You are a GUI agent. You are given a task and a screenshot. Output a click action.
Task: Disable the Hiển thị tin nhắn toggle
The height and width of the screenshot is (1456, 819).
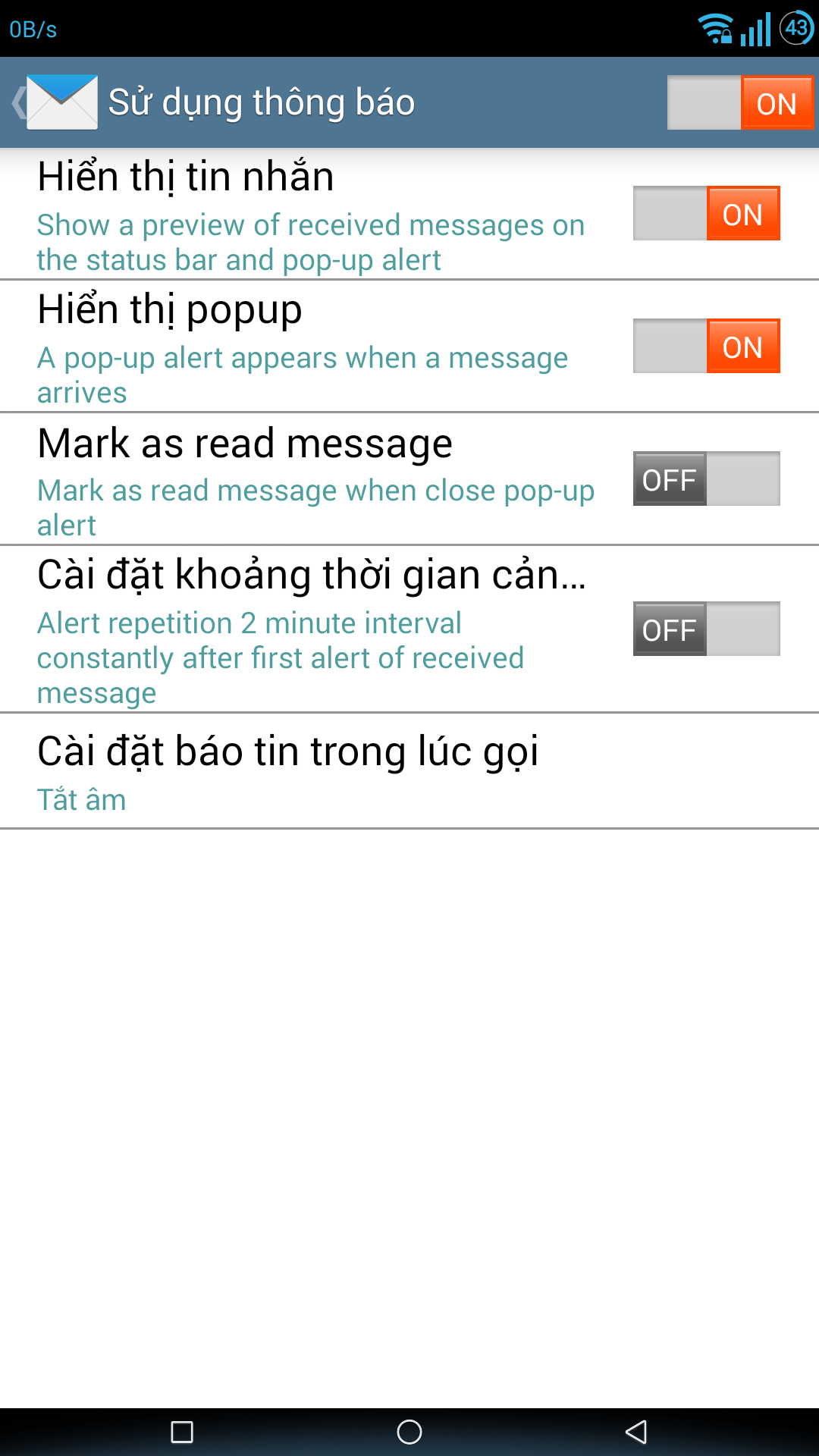pos(707,213)
